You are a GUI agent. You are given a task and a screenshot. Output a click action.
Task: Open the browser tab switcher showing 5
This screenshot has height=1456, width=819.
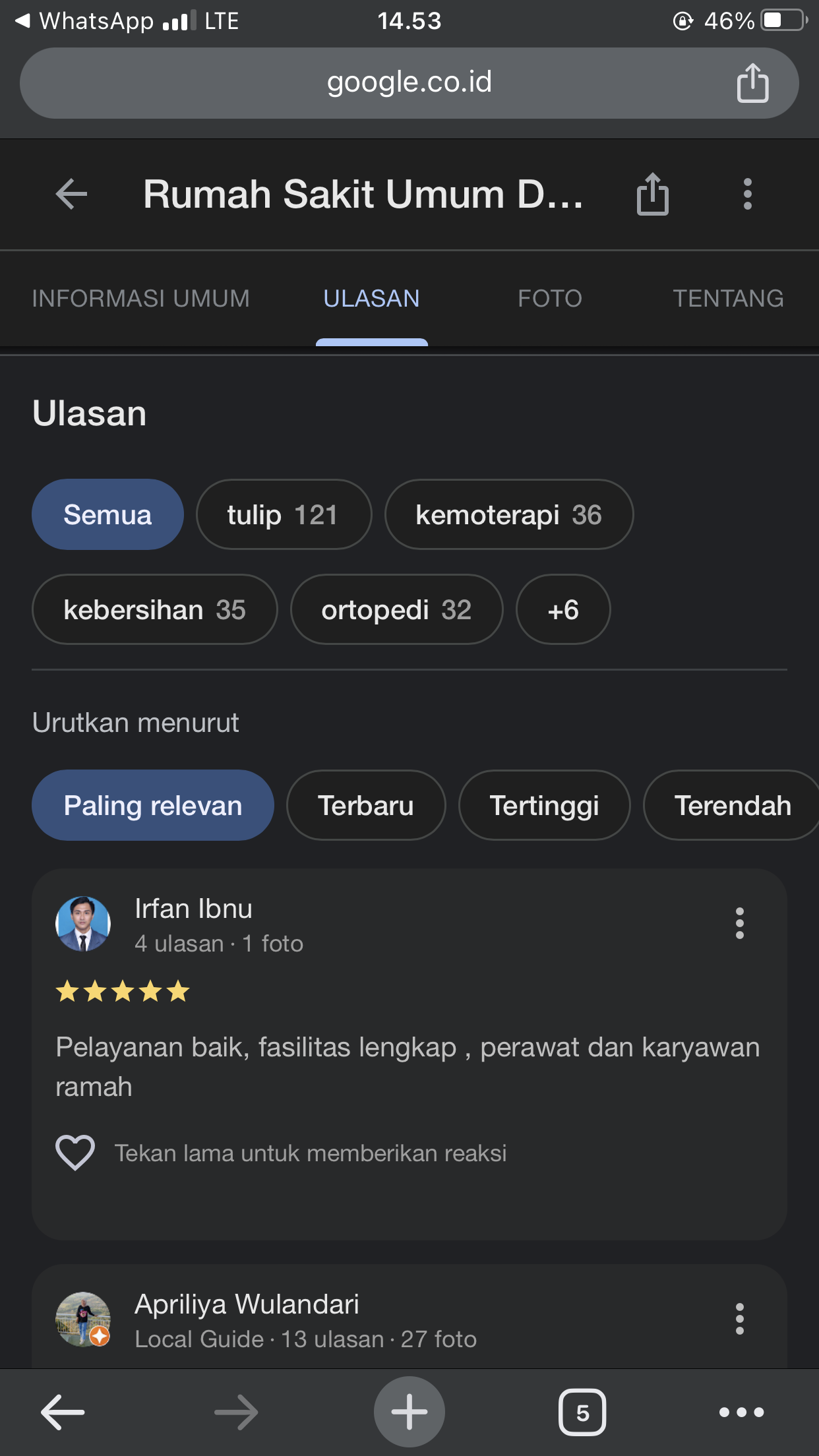click(582, 1412)
